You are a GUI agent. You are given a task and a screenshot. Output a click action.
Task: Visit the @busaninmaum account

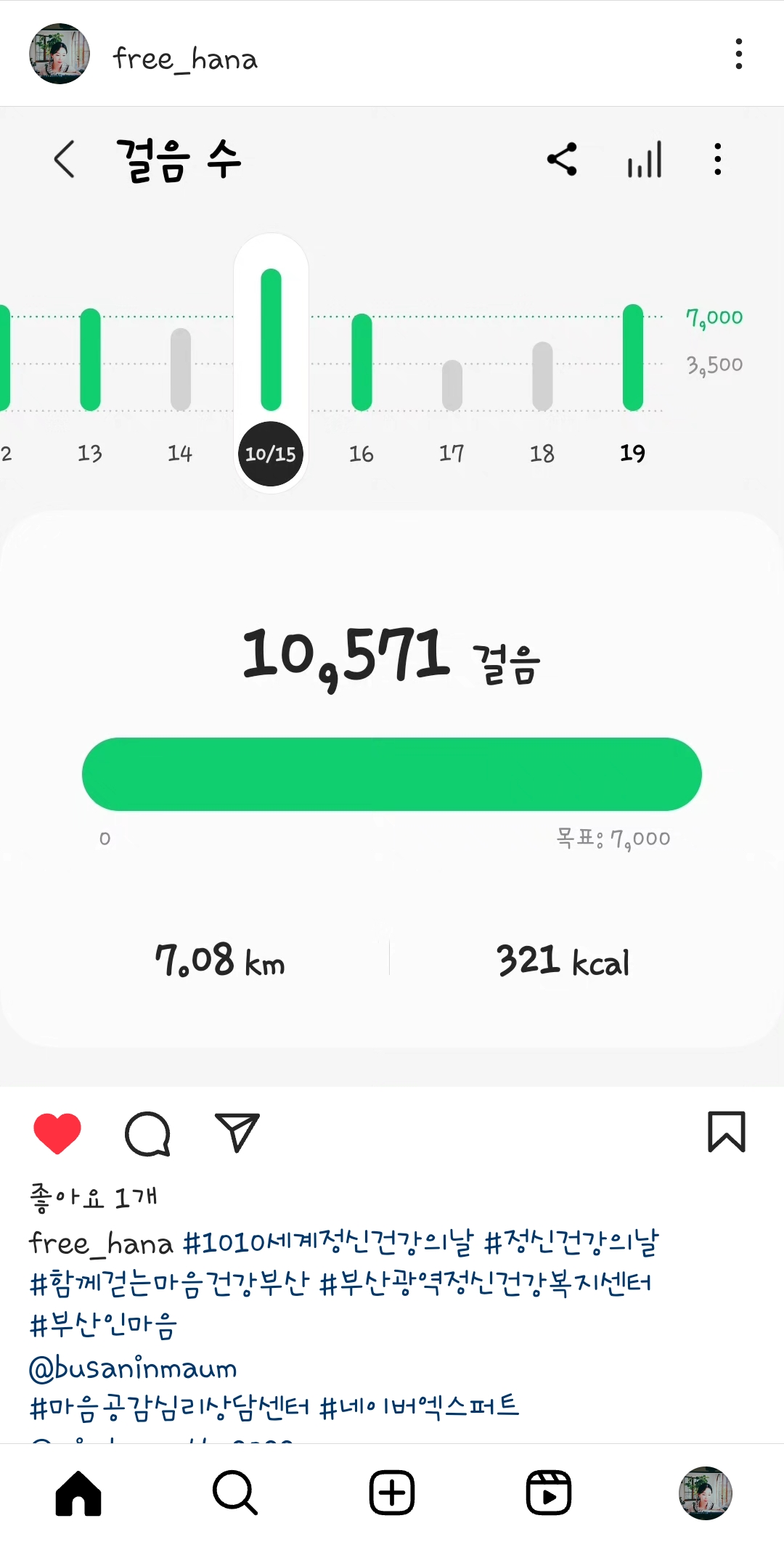(x=133, y=1368)
